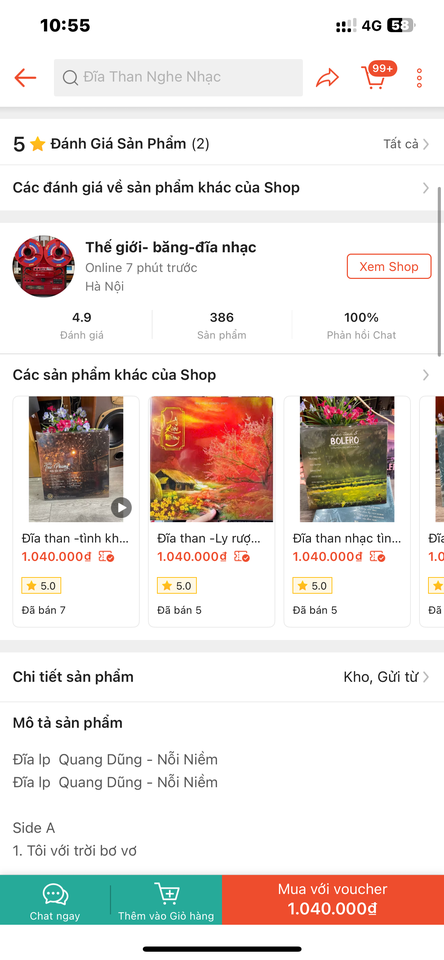Add item with Thêm vào Giỏ hàng
Screen dimensions: 444x960
click(x=166, y=900)
